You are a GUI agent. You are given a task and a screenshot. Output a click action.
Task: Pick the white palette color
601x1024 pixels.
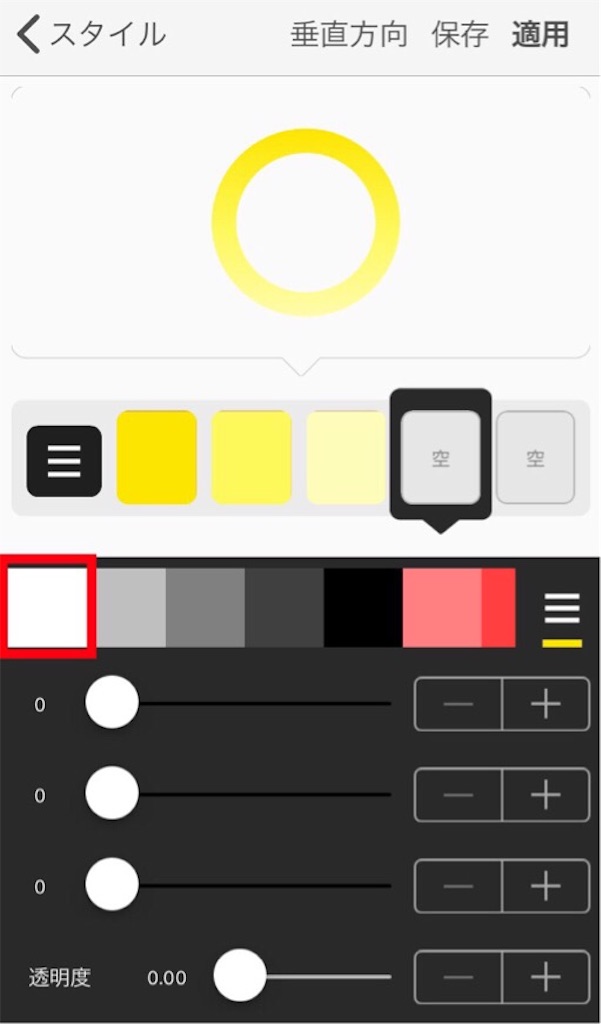pos(50,607)
